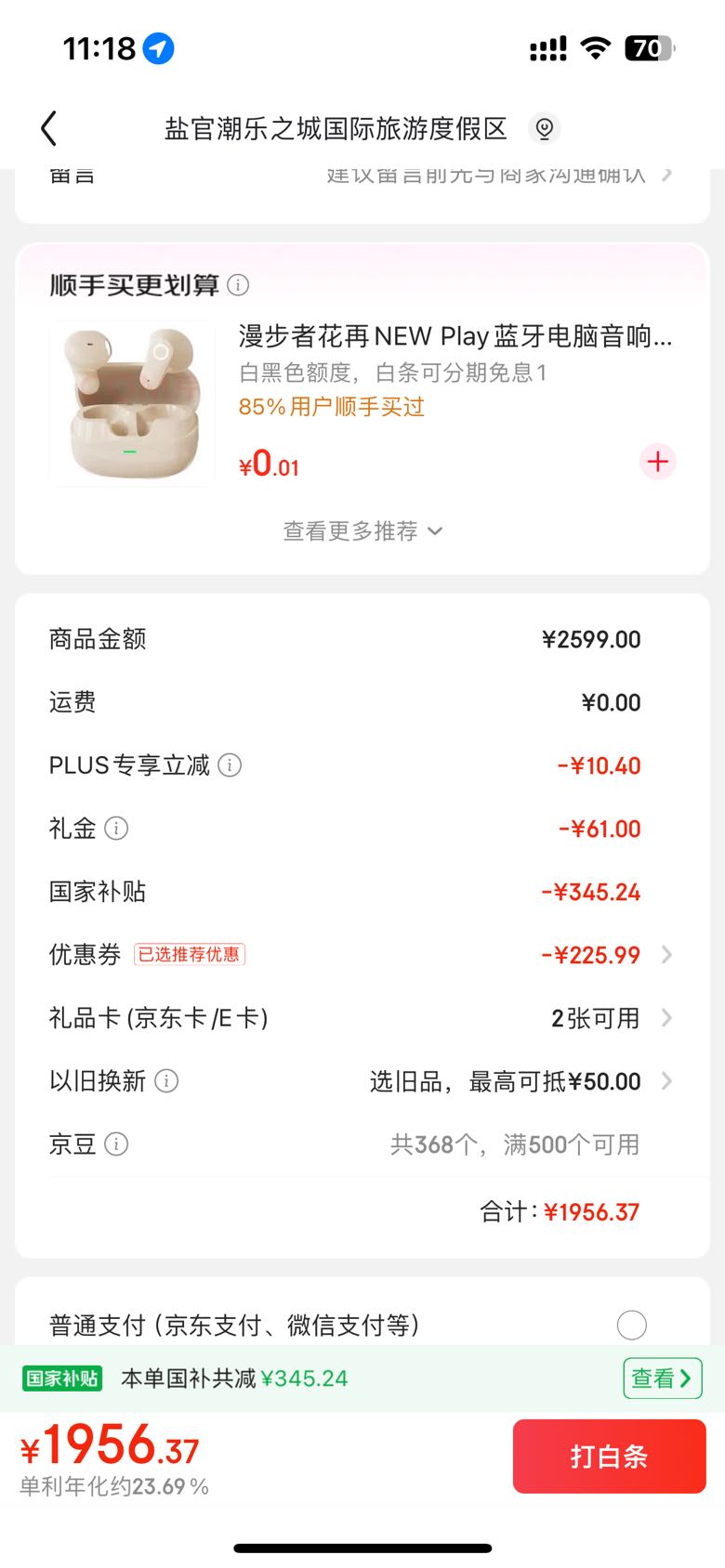Expand 查看更多推荐
Image resolution: width=725 pixels, height=1568 pixels.
pyautogui.click(x=362, y=531)
